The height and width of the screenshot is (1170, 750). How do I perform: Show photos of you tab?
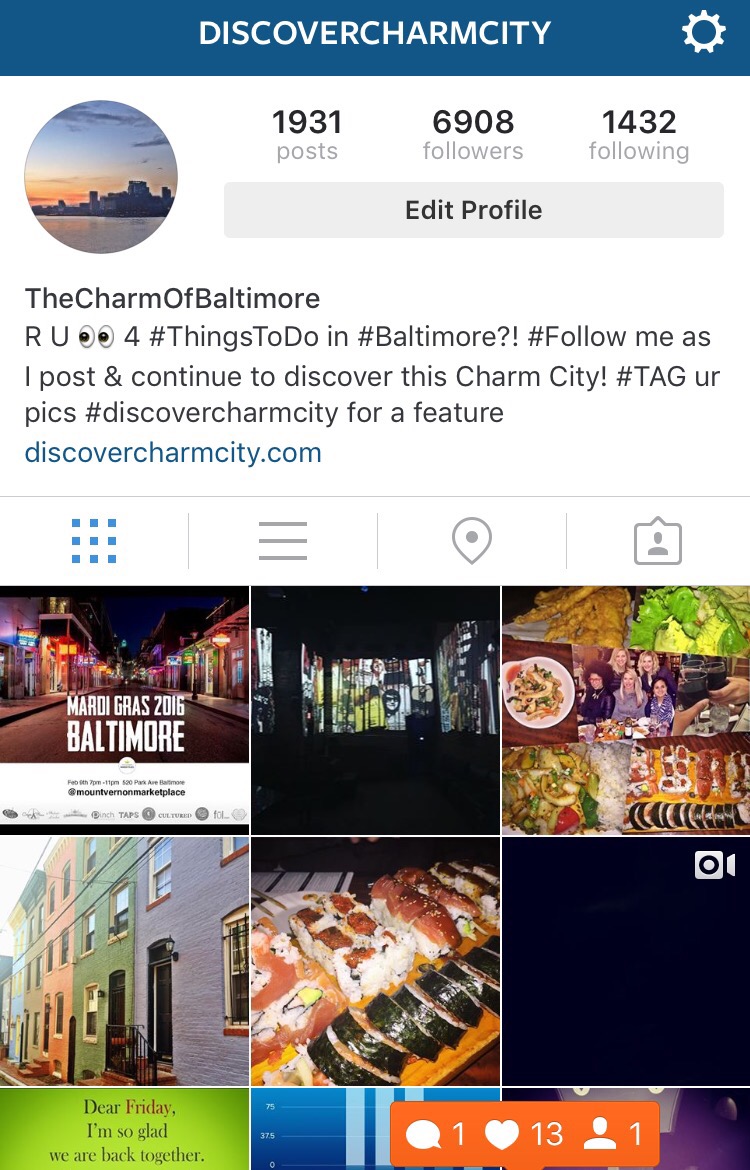click(657, 541)
